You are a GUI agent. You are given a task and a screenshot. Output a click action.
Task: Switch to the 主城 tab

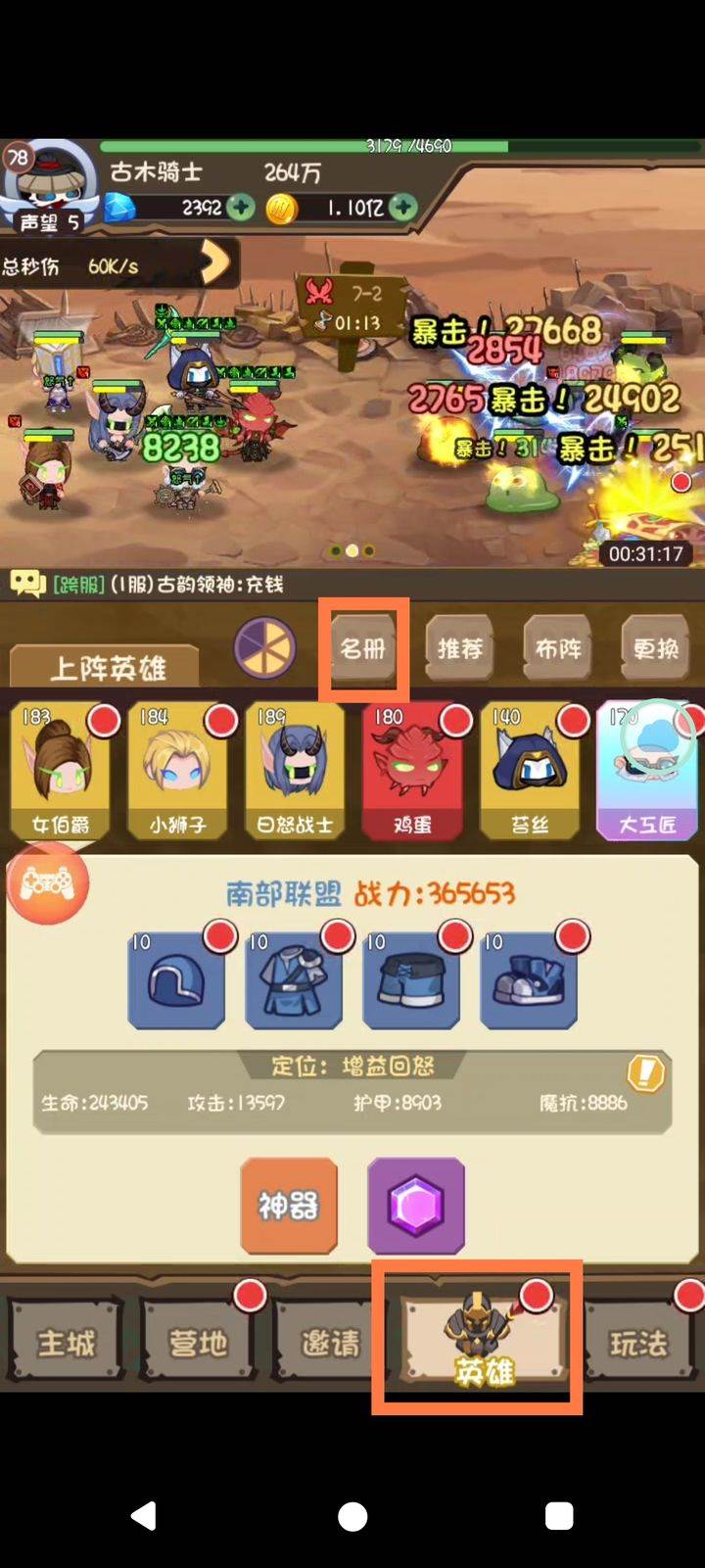[66, 1342]
